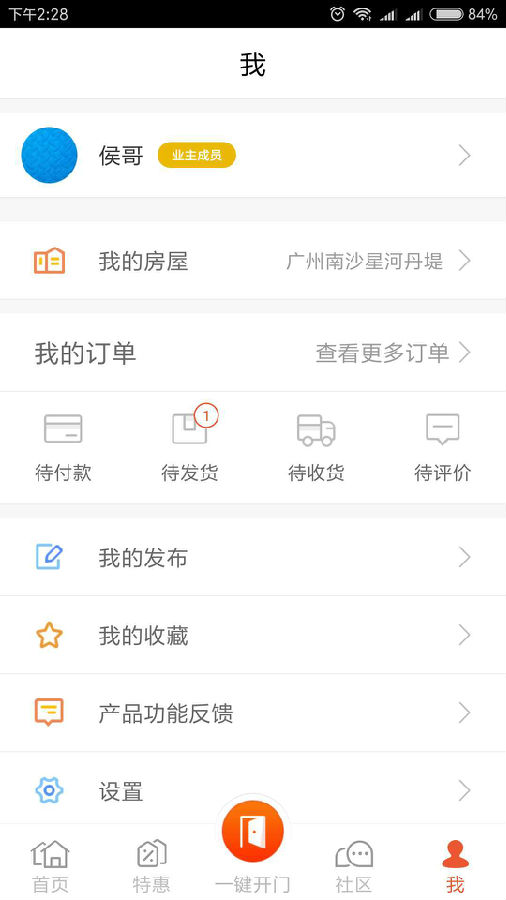
Task: Open 设置 row
Action: pos(253,790)
